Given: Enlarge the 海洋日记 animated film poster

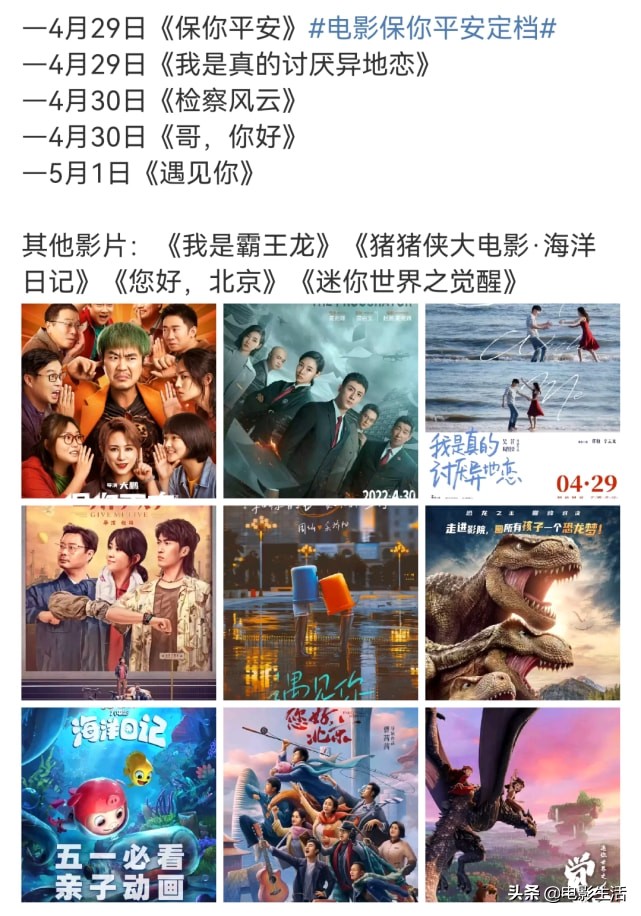Looking at the screenshot, I should tap(118, 804).
